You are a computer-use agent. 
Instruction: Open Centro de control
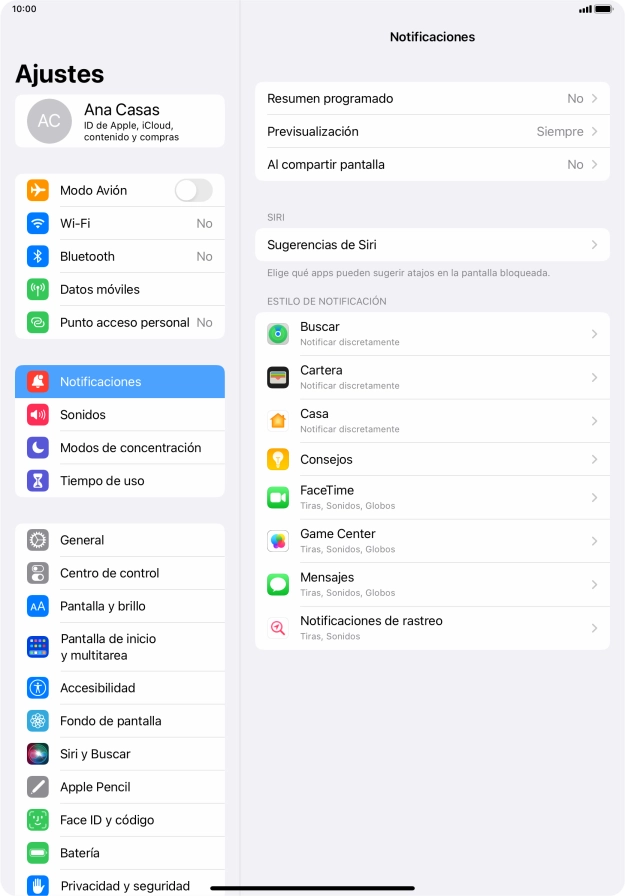120,573
